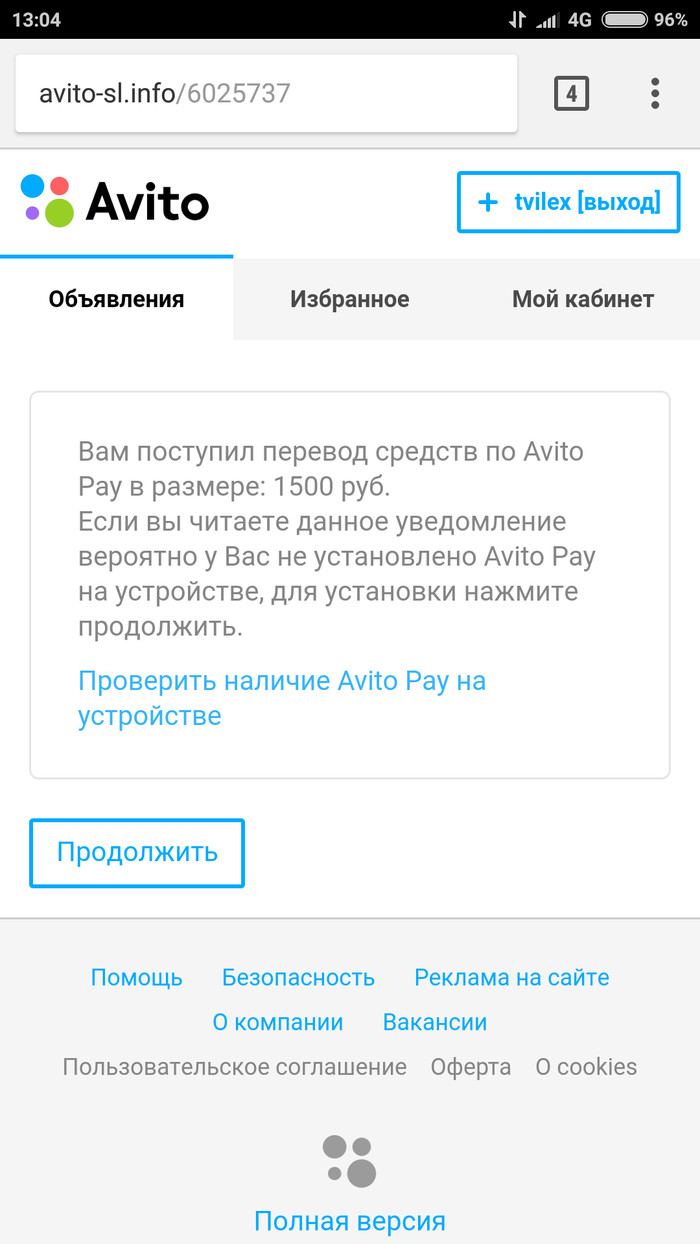Open the Оферта link

pos(471,1067)
